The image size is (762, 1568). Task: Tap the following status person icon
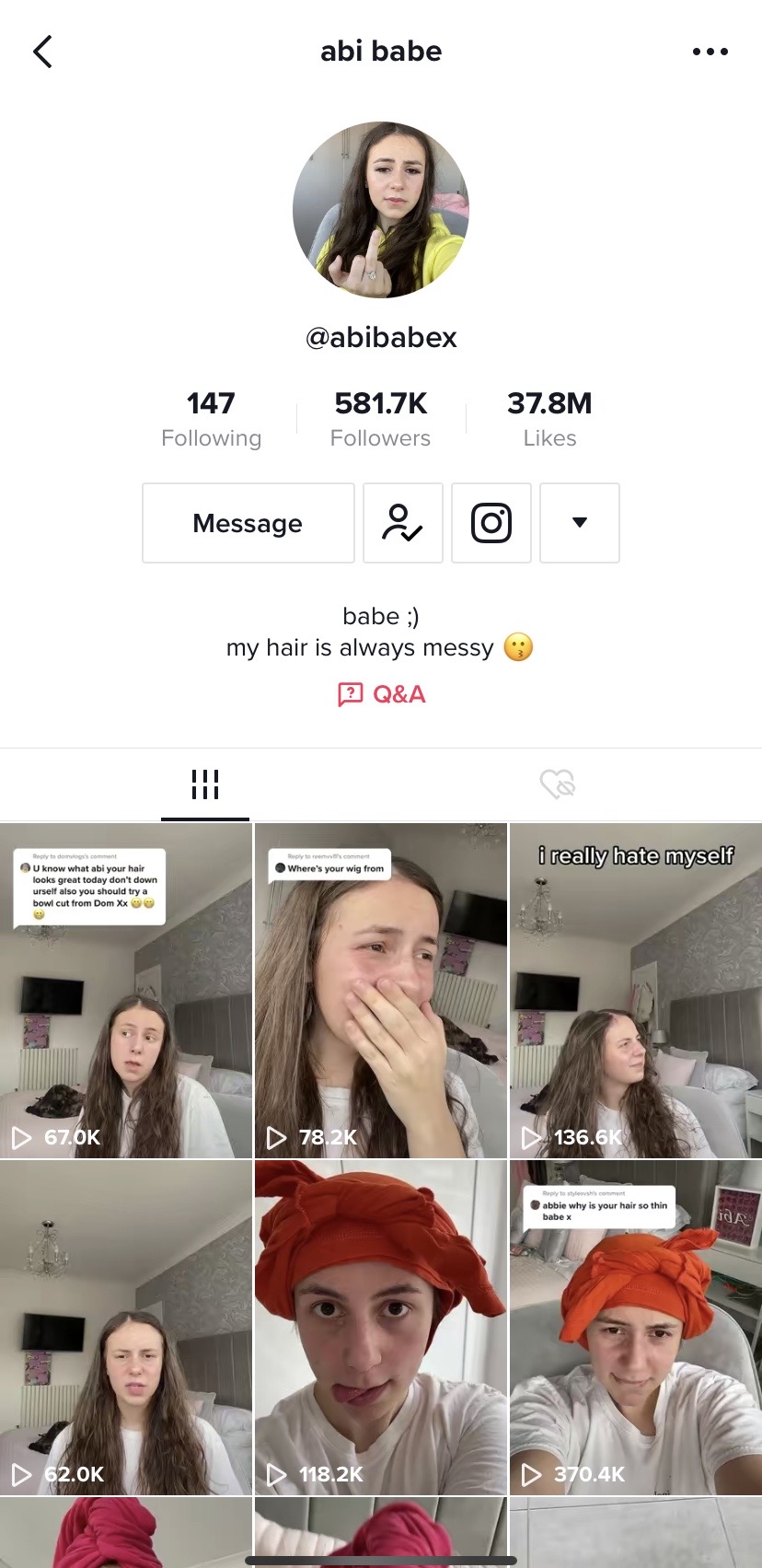[x=402, y=523]
